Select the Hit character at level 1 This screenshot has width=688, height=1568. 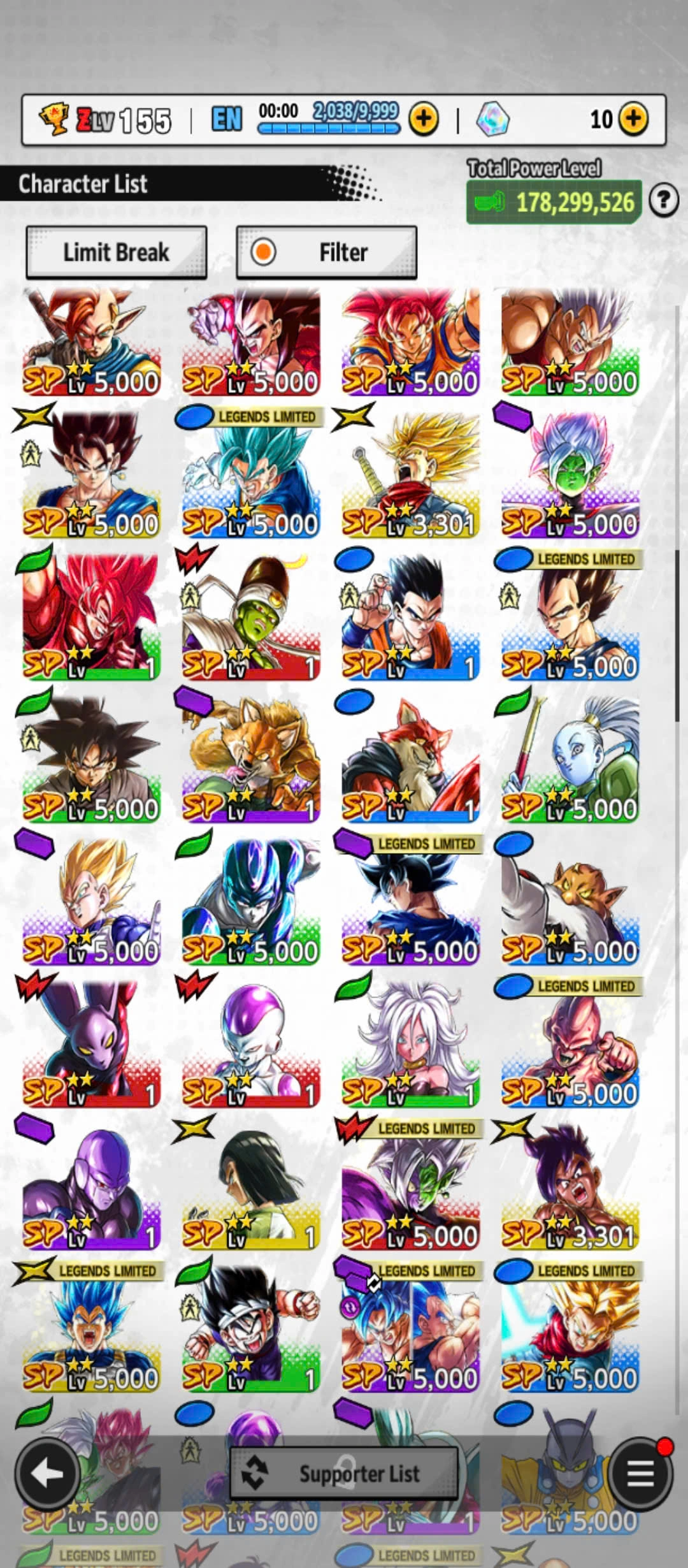[91, 1187]
